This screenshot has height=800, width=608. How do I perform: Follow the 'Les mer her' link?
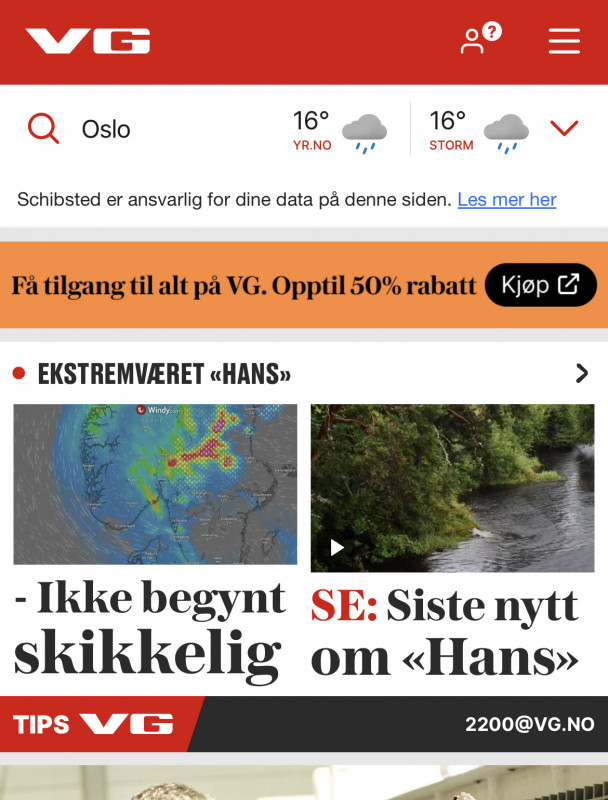pyautogui.click(x=507, y=200)
